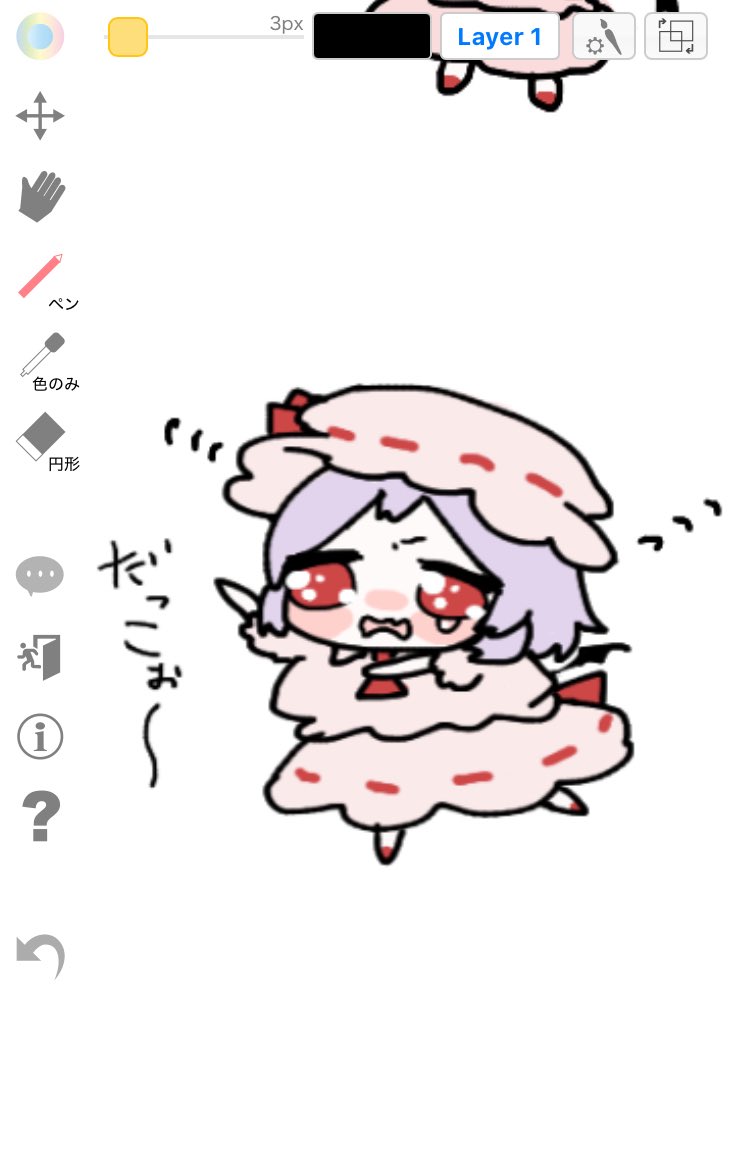Select the move tool with arrows
This screenshot has width=750, height=1164.
40,116
